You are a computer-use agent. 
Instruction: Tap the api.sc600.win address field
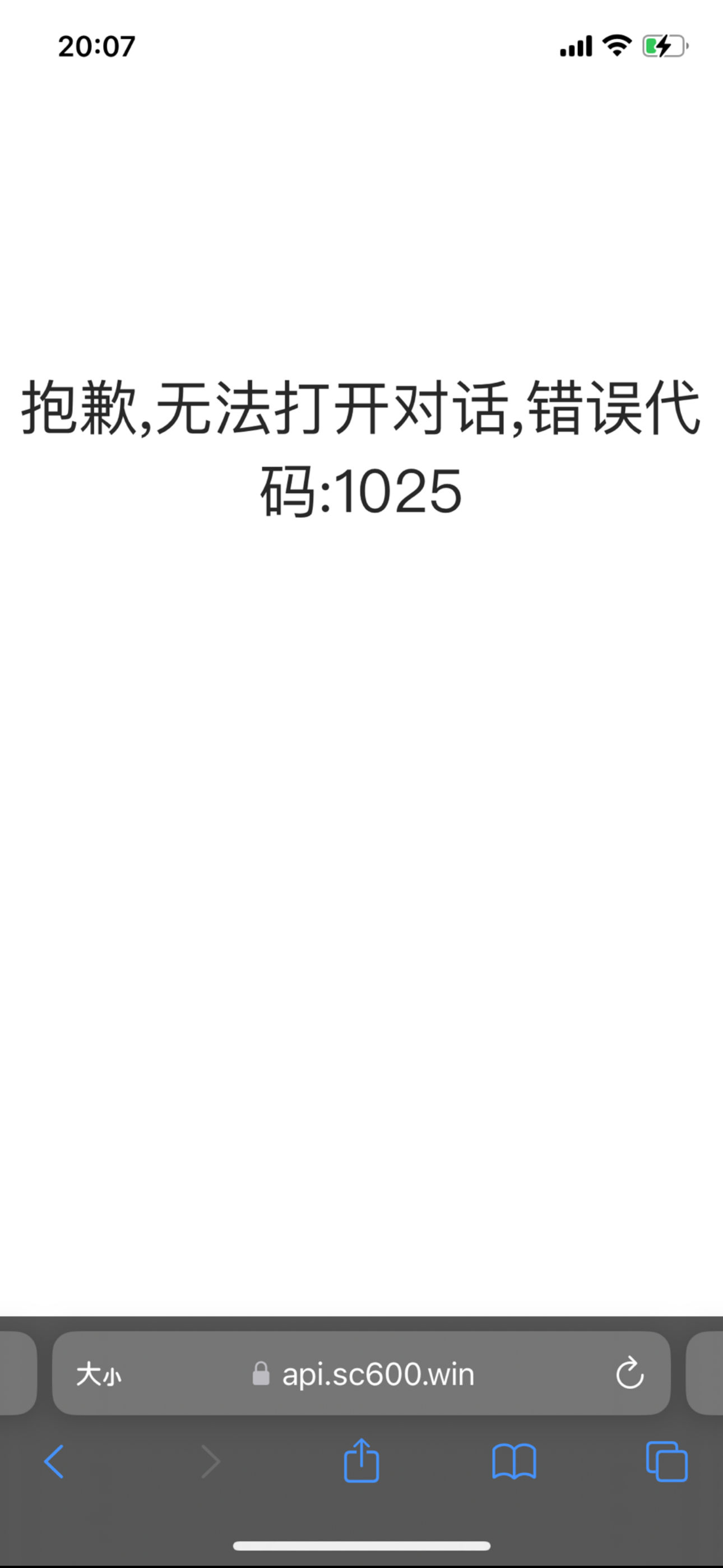coord(377,1375)
